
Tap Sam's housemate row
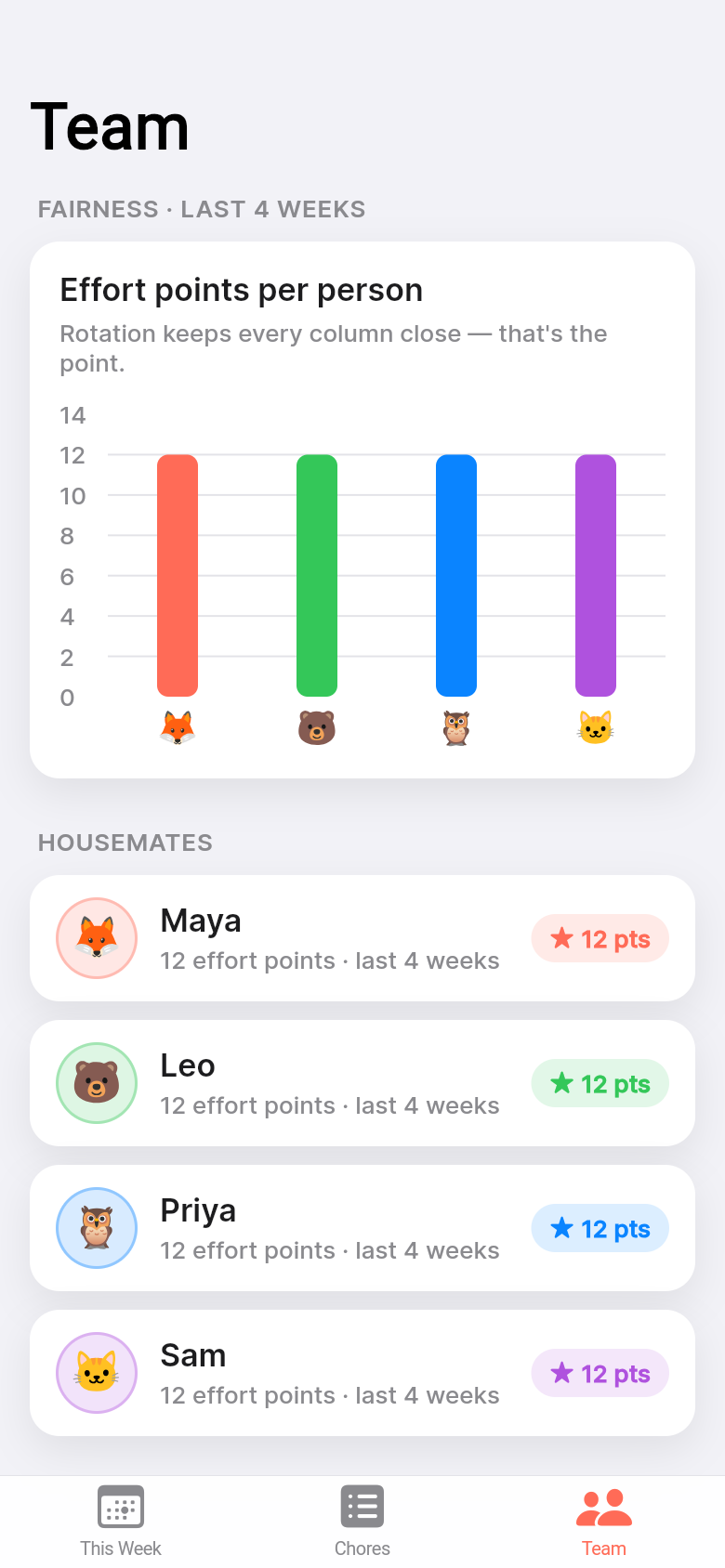pyautogui.click(x=362, y=1373)
